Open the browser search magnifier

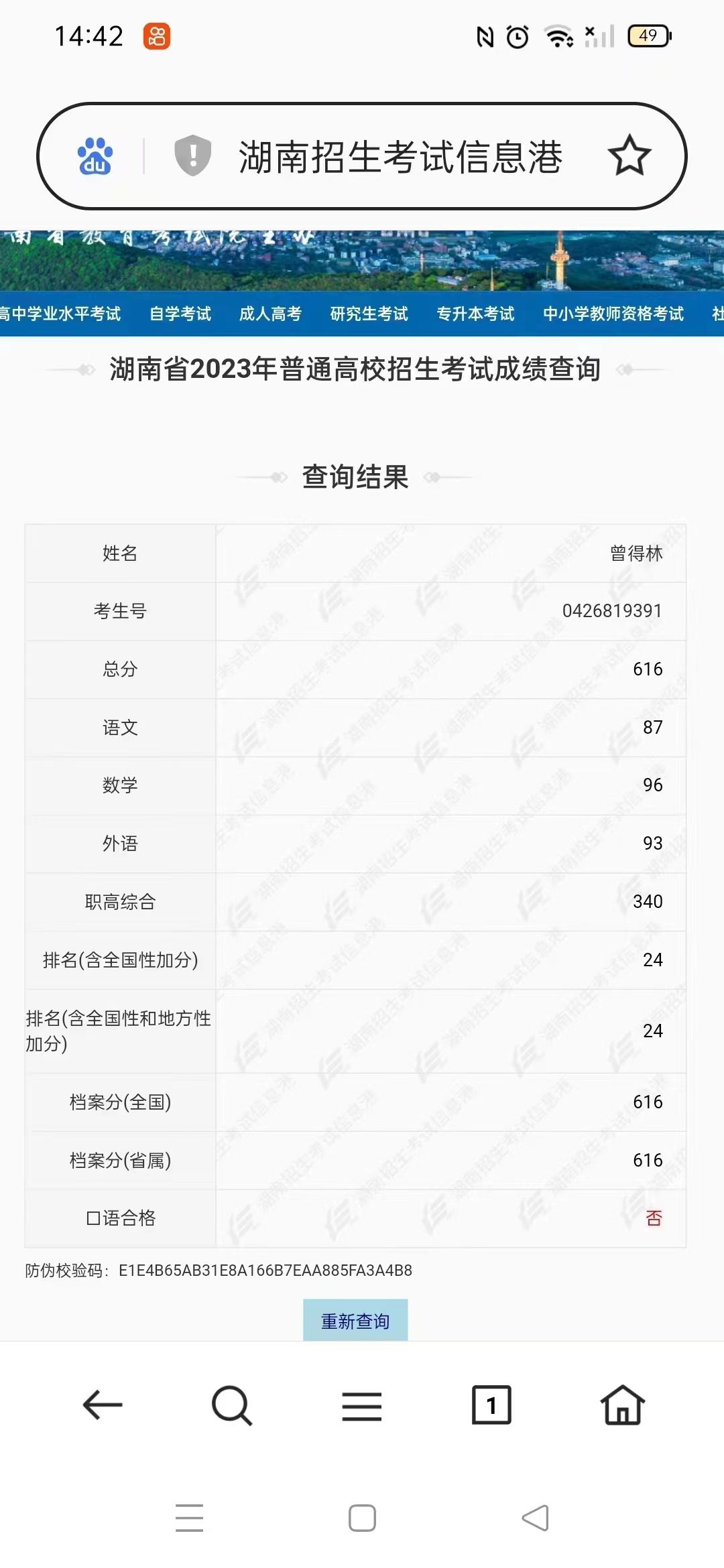coord(232,1405)
